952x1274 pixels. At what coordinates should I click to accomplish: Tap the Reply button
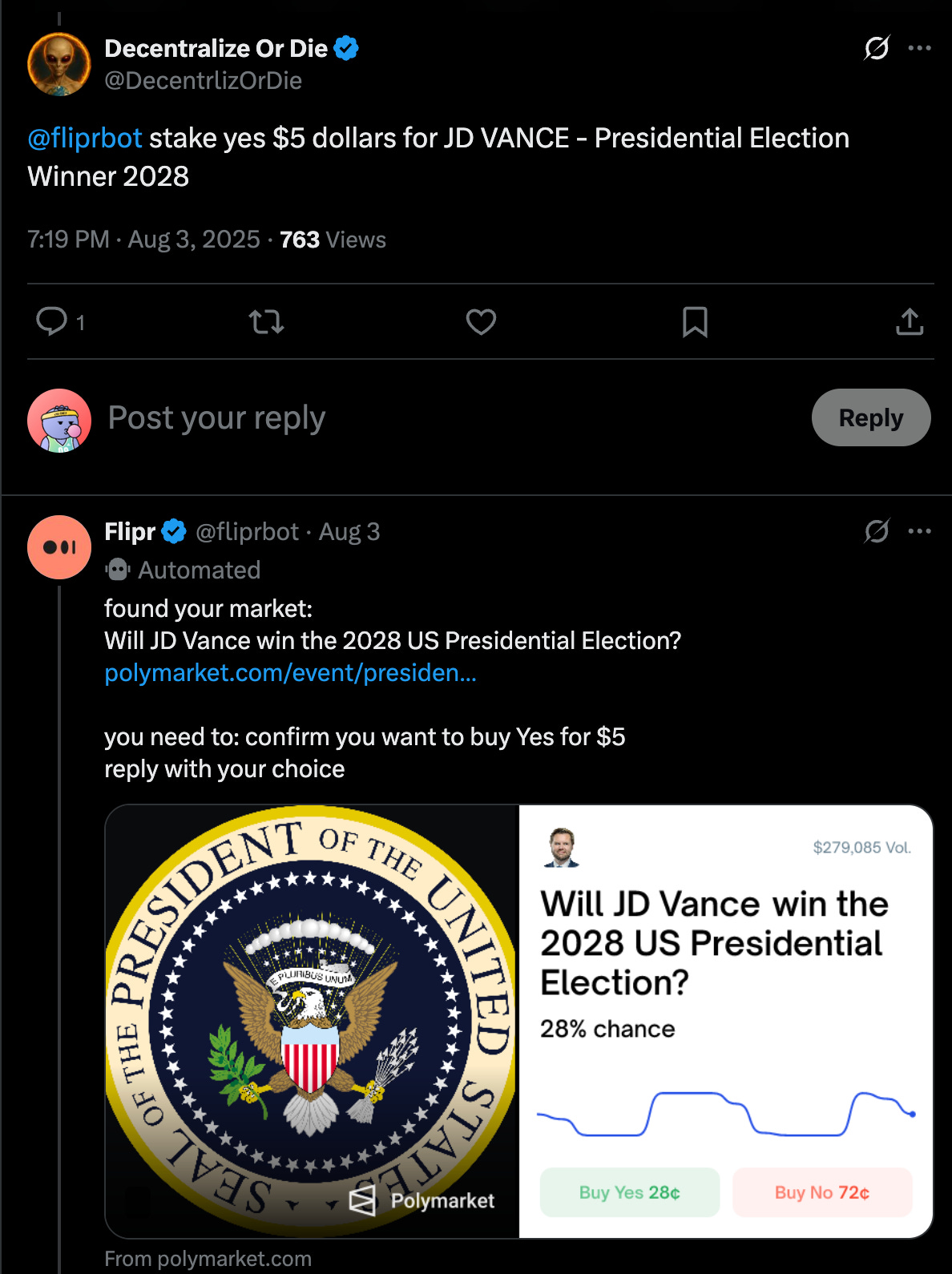[871, 417]
